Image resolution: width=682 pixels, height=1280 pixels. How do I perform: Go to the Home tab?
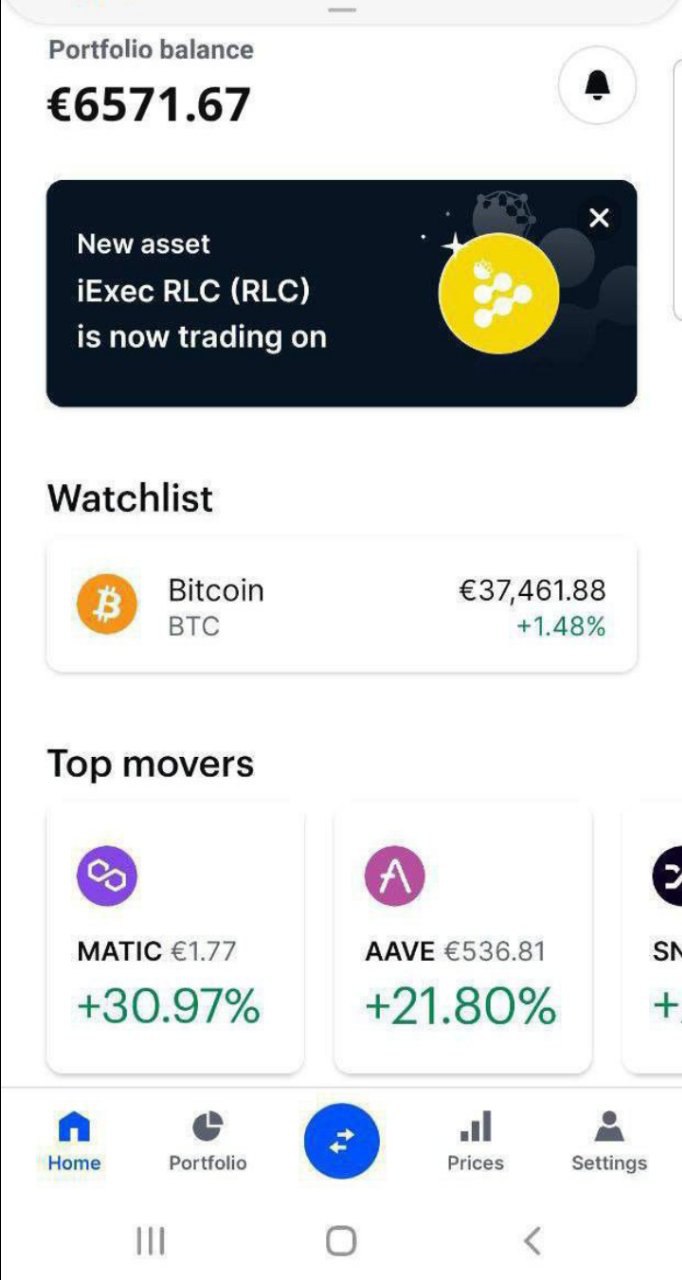pos(74,1142)
